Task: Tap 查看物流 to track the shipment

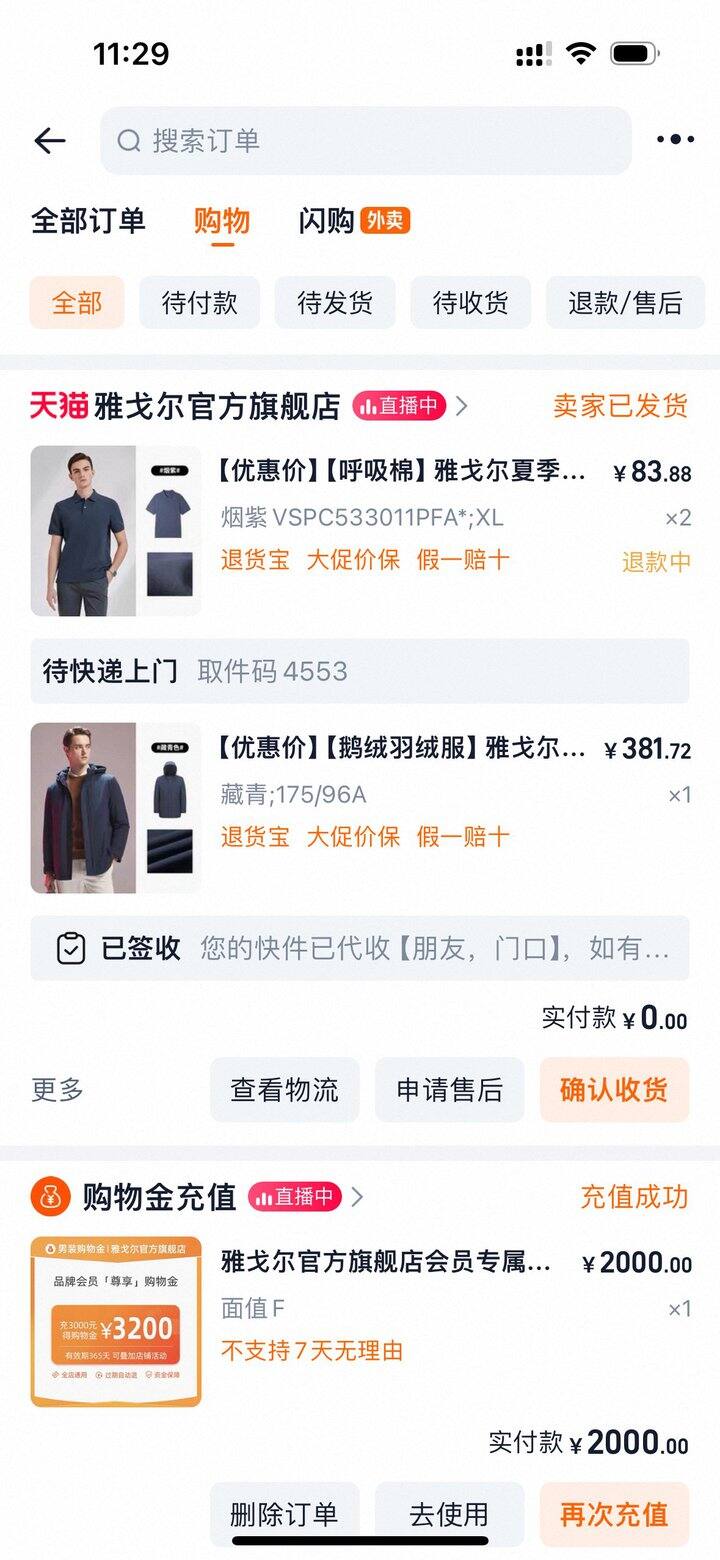Action: coord(284,1090)
